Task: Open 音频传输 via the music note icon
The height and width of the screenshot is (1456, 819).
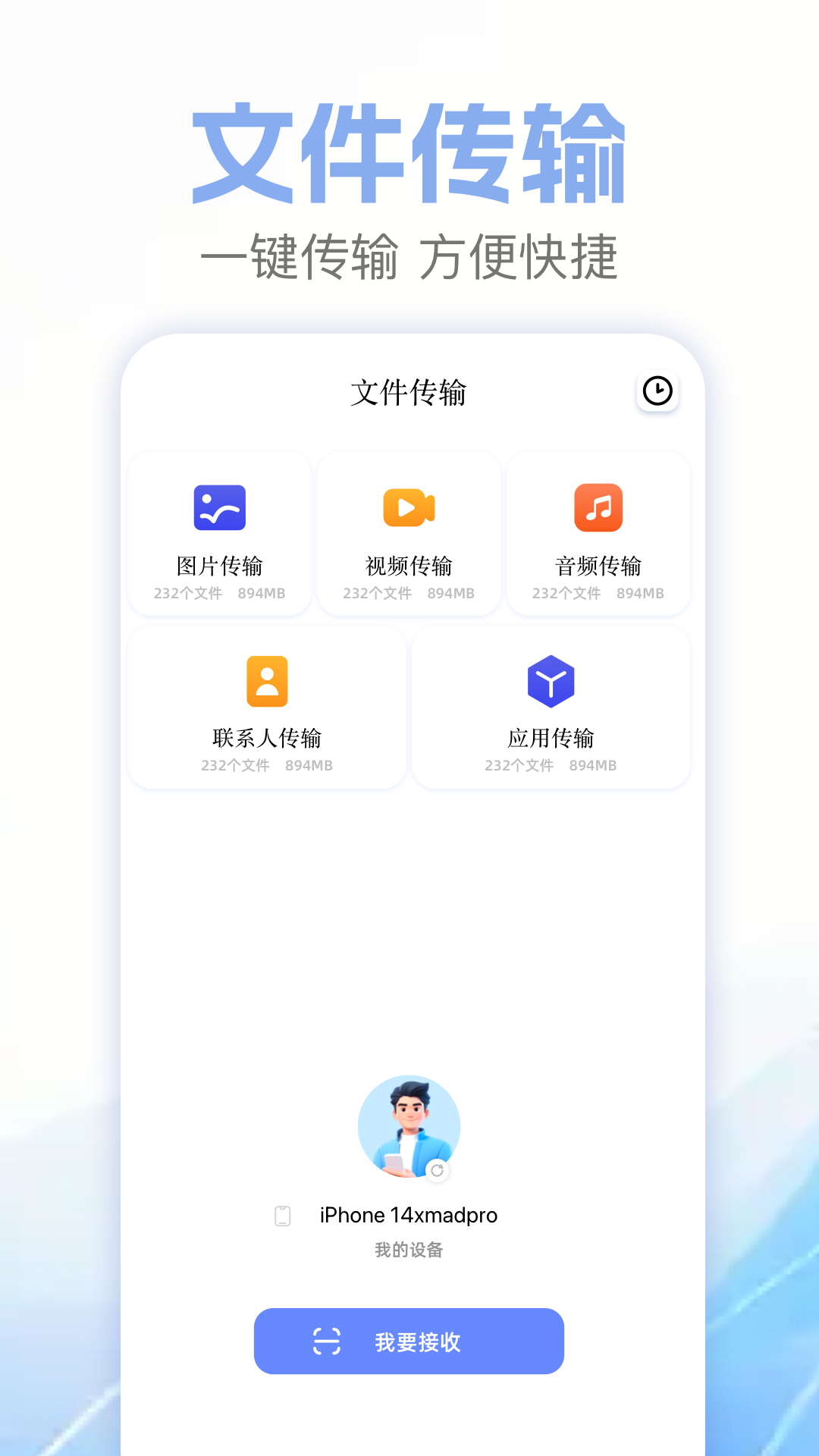Action: coord(598,507)
